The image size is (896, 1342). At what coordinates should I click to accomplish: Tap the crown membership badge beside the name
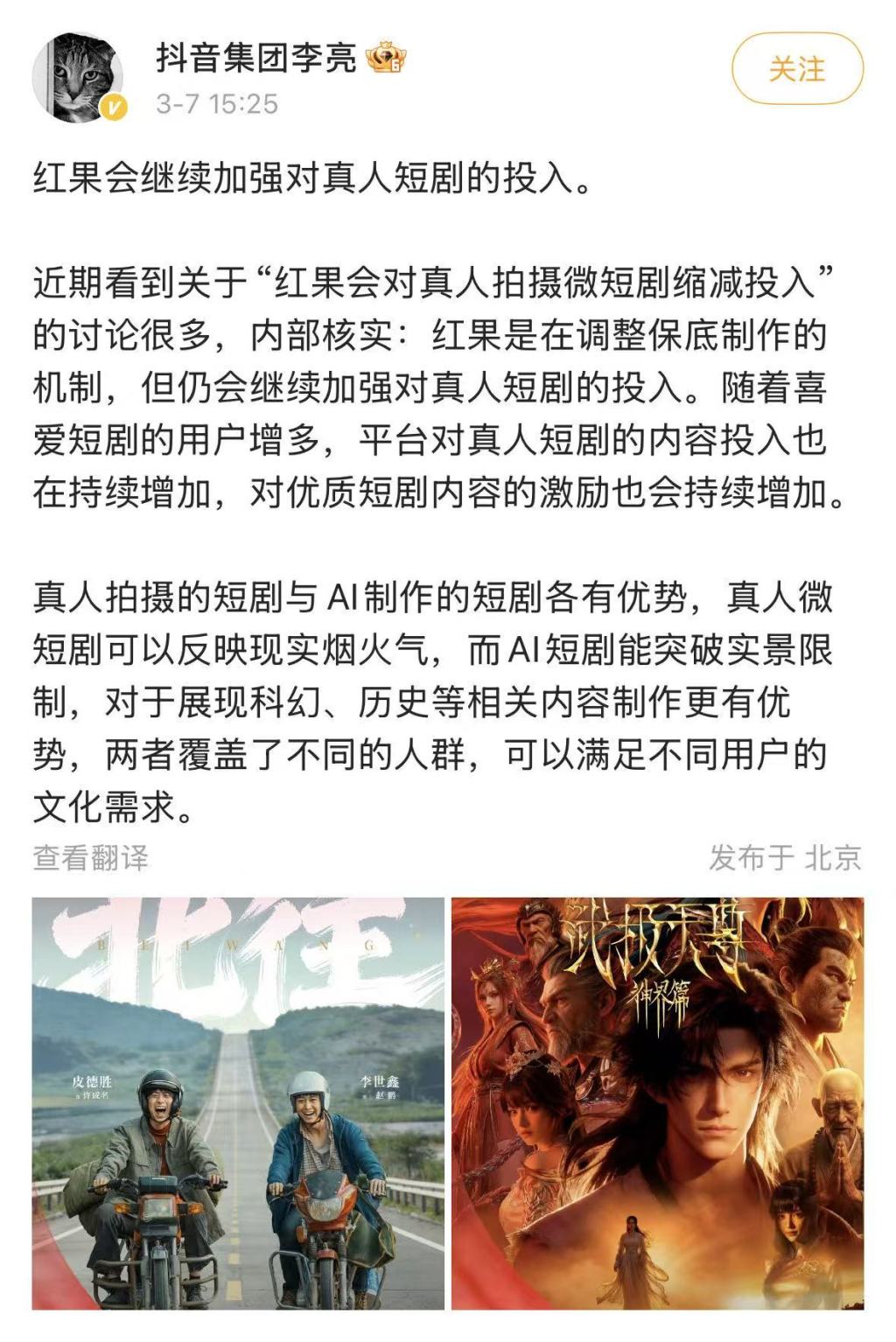[x=386, y=59]
